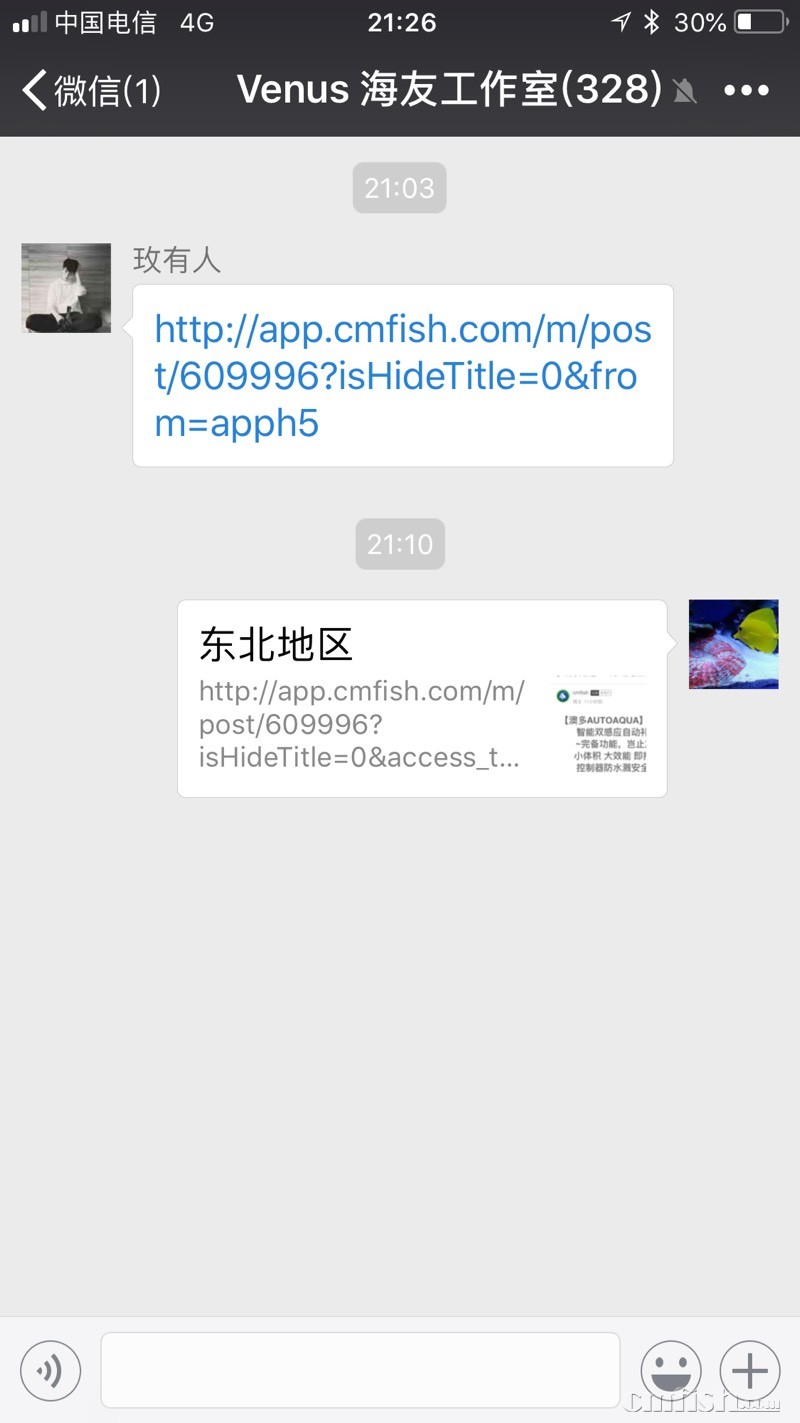Go back to the 微信 chat list
The image size is (800, 1423).
click(x=90, y=91)
